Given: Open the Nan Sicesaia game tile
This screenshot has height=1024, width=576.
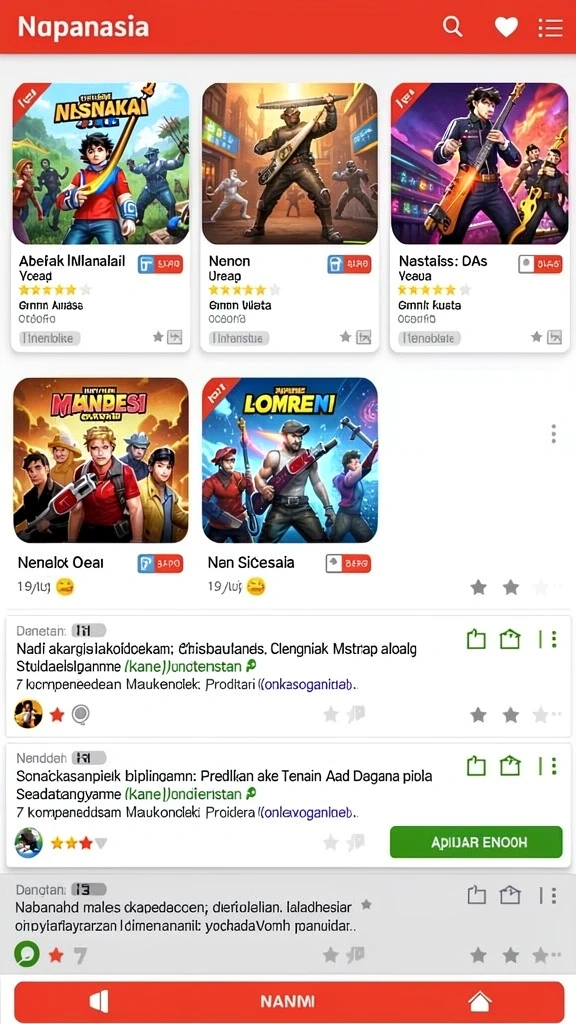Looking at the screenshot, I should click(289, 487).
